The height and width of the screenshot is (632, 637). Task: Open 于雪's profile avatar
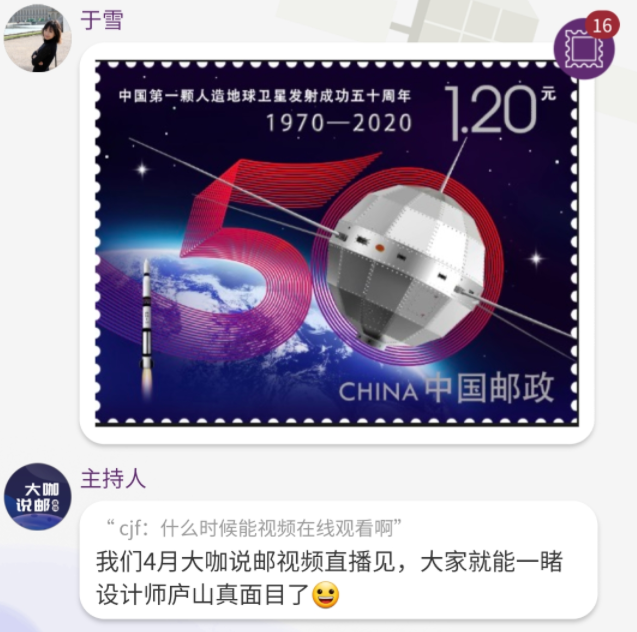38,38
